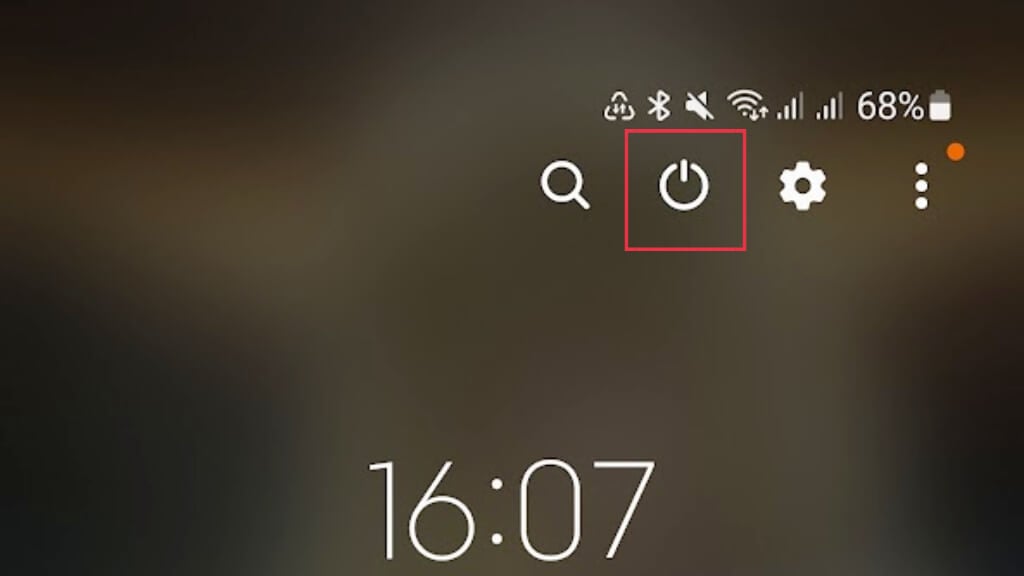Tap the power menu icon
1024x576 pixels.
coord(684,187)
